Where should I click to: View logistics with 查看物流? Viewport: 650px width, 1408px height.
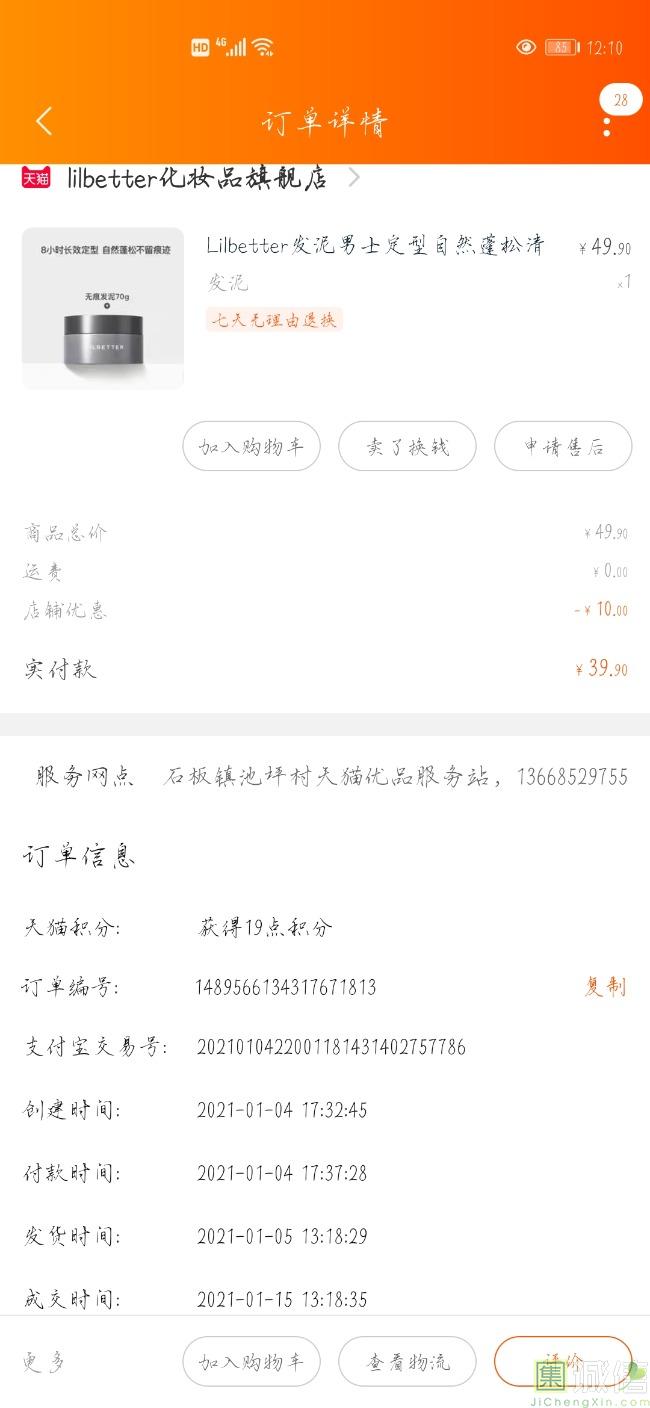point(407,1362)
